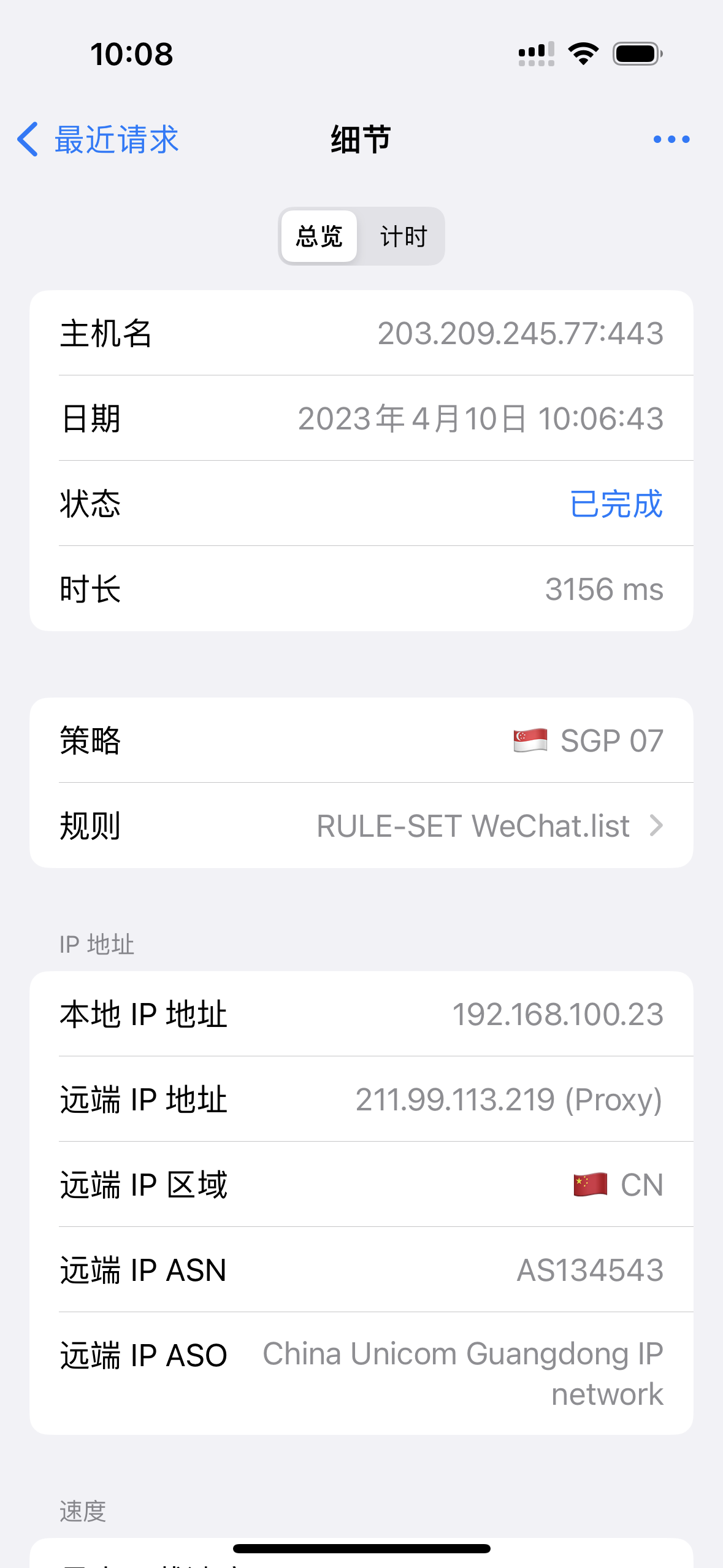Tap the back chevron arrow

point(28,139)
